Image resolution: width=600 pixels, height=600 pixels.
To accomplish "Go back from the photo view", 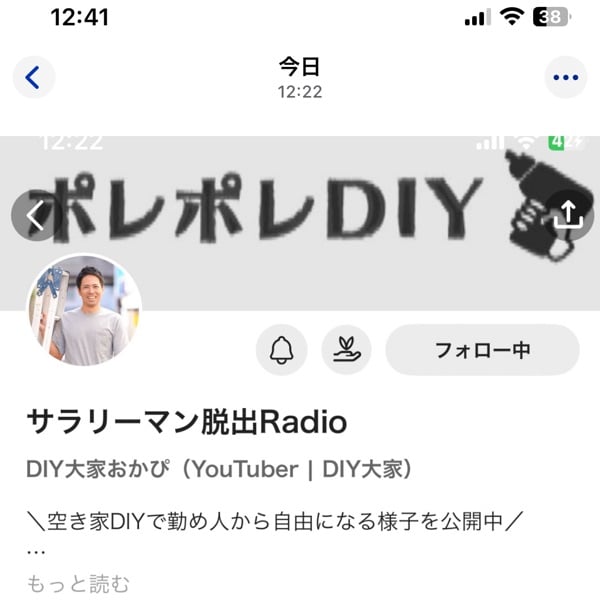I will click(33, 77).
